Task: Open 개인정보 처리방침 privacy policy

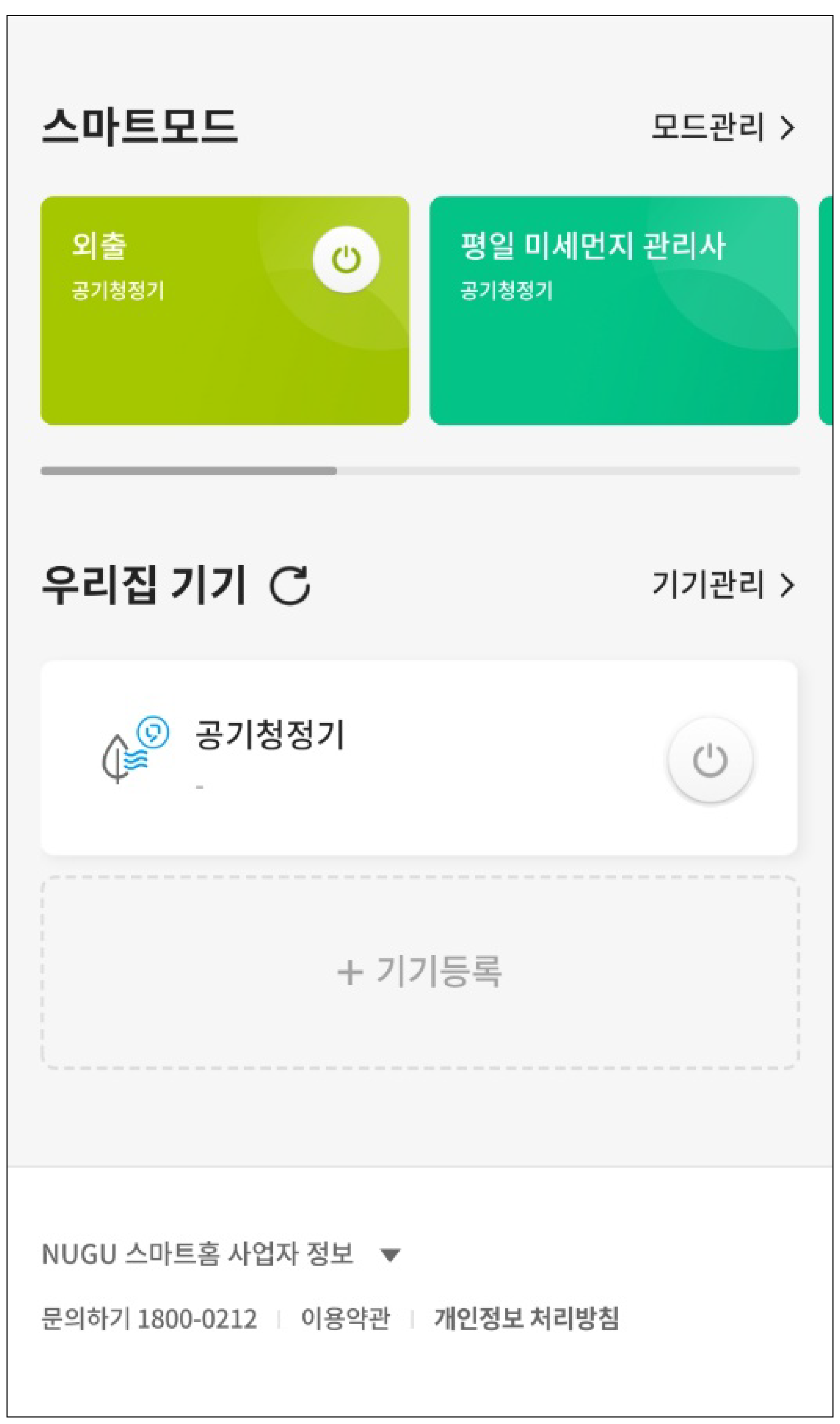Action: tap(526, 1319)
